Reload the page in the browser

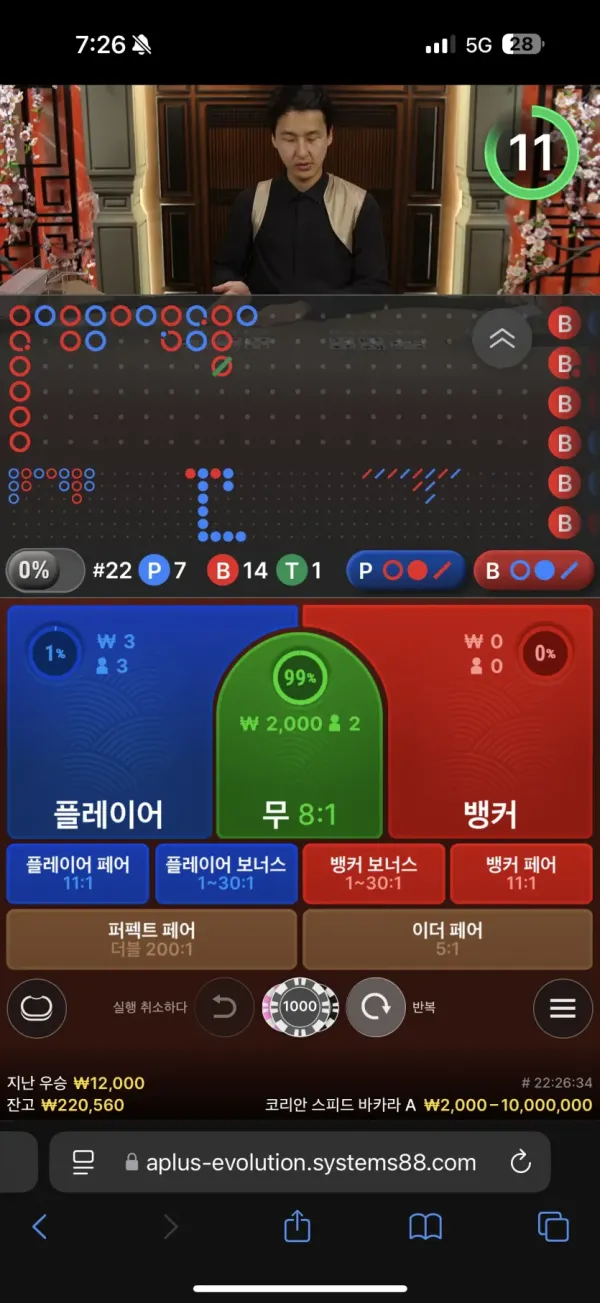coord(520,1161)
